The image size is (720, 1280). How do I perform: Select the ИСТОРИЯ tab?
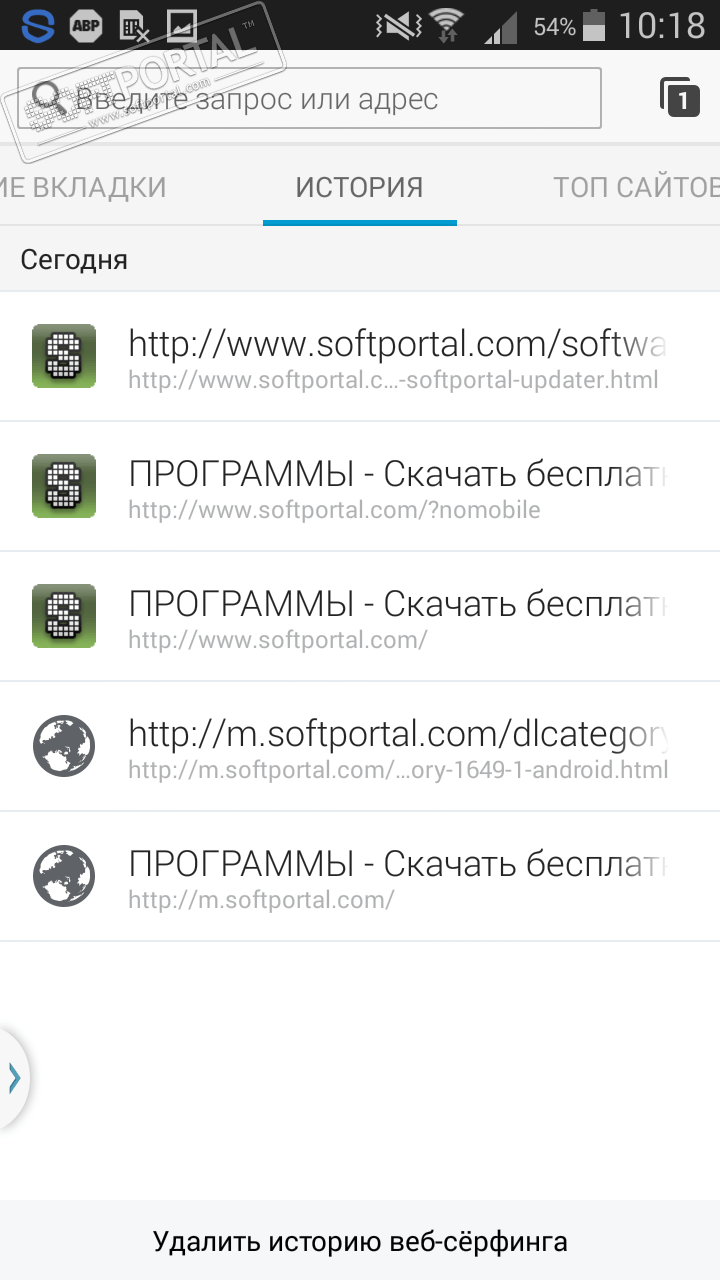click(x=359, y=187)
